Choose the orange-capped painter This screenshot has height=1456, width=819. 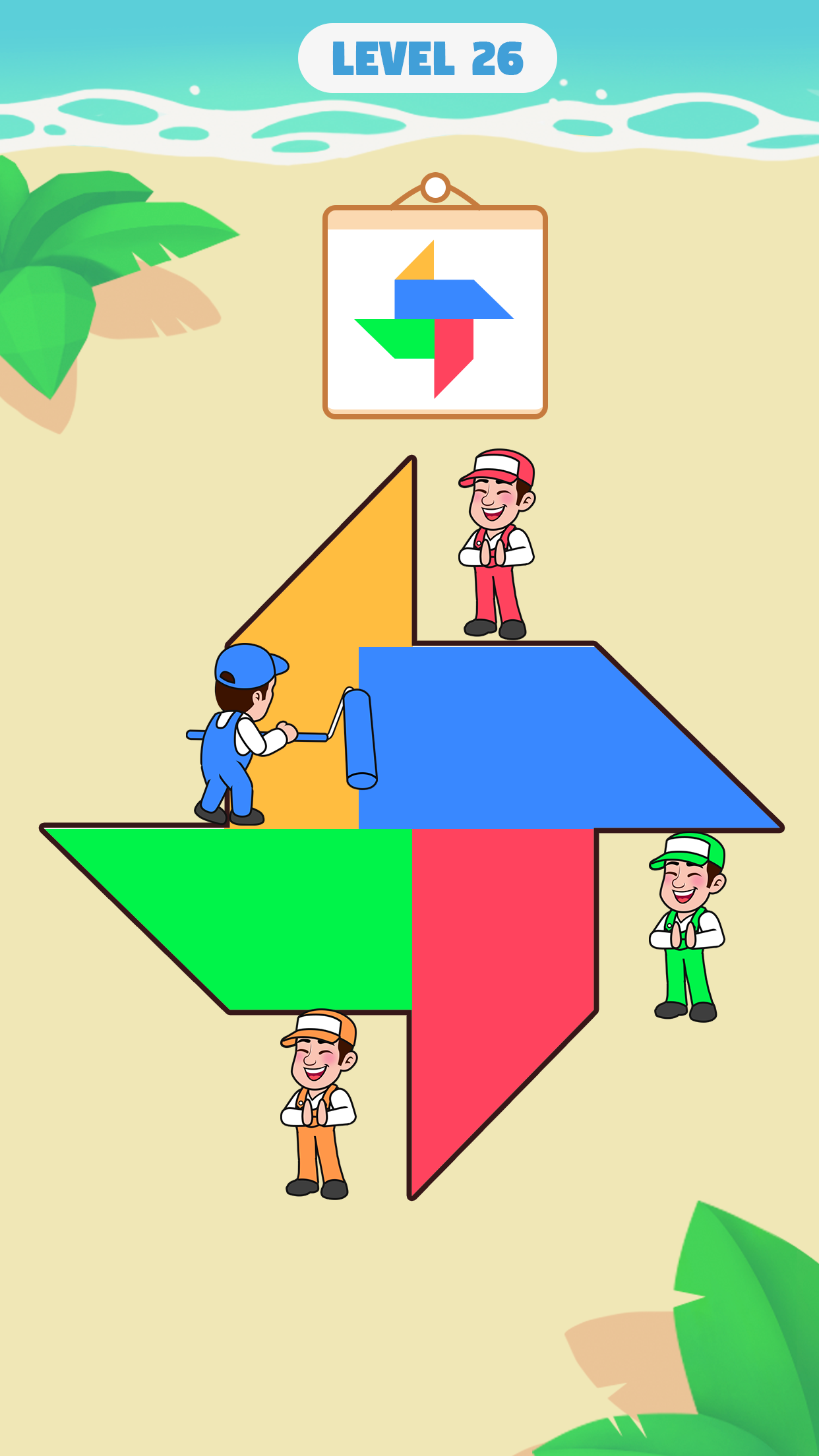(x=318, y=1105)
